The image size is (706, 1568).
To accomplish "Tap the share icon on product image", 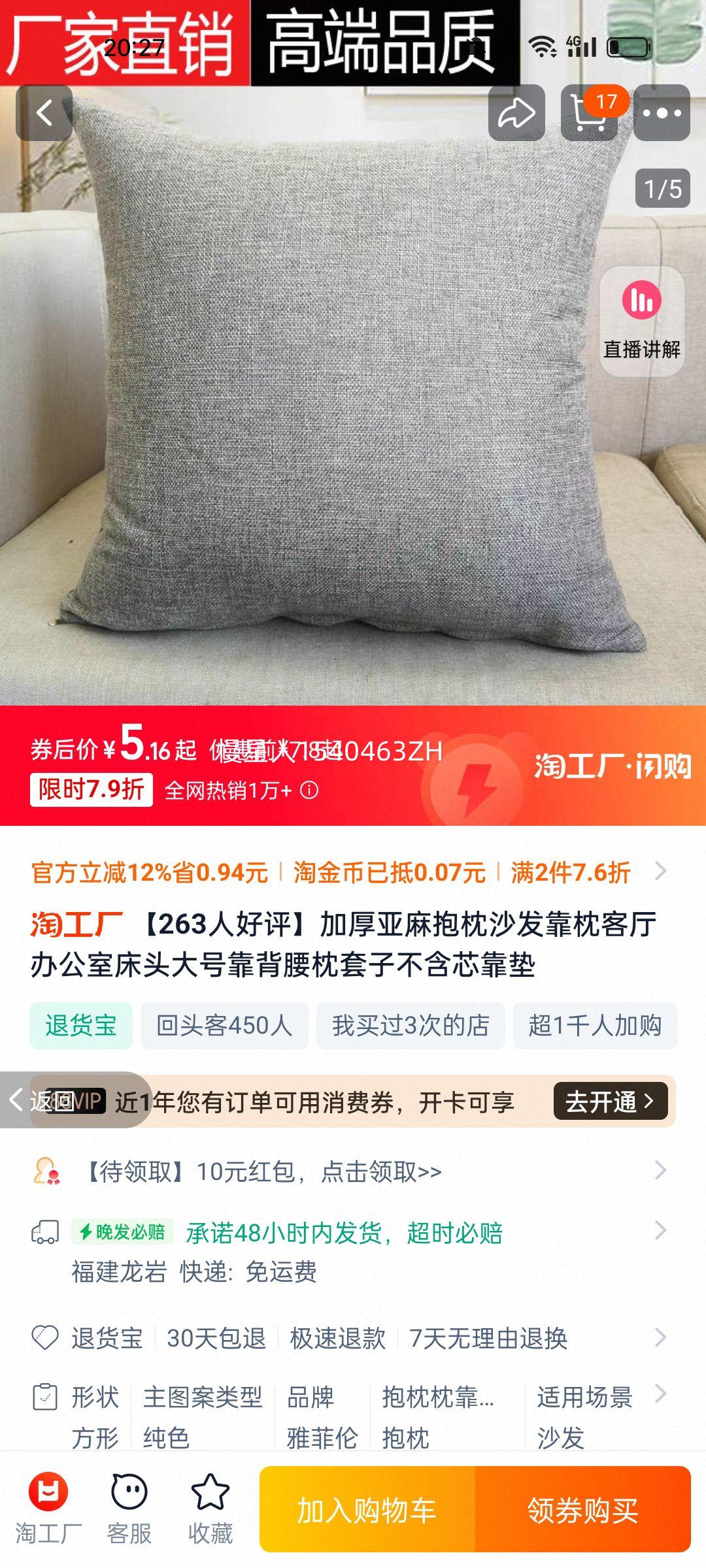I will coord(516,112).
